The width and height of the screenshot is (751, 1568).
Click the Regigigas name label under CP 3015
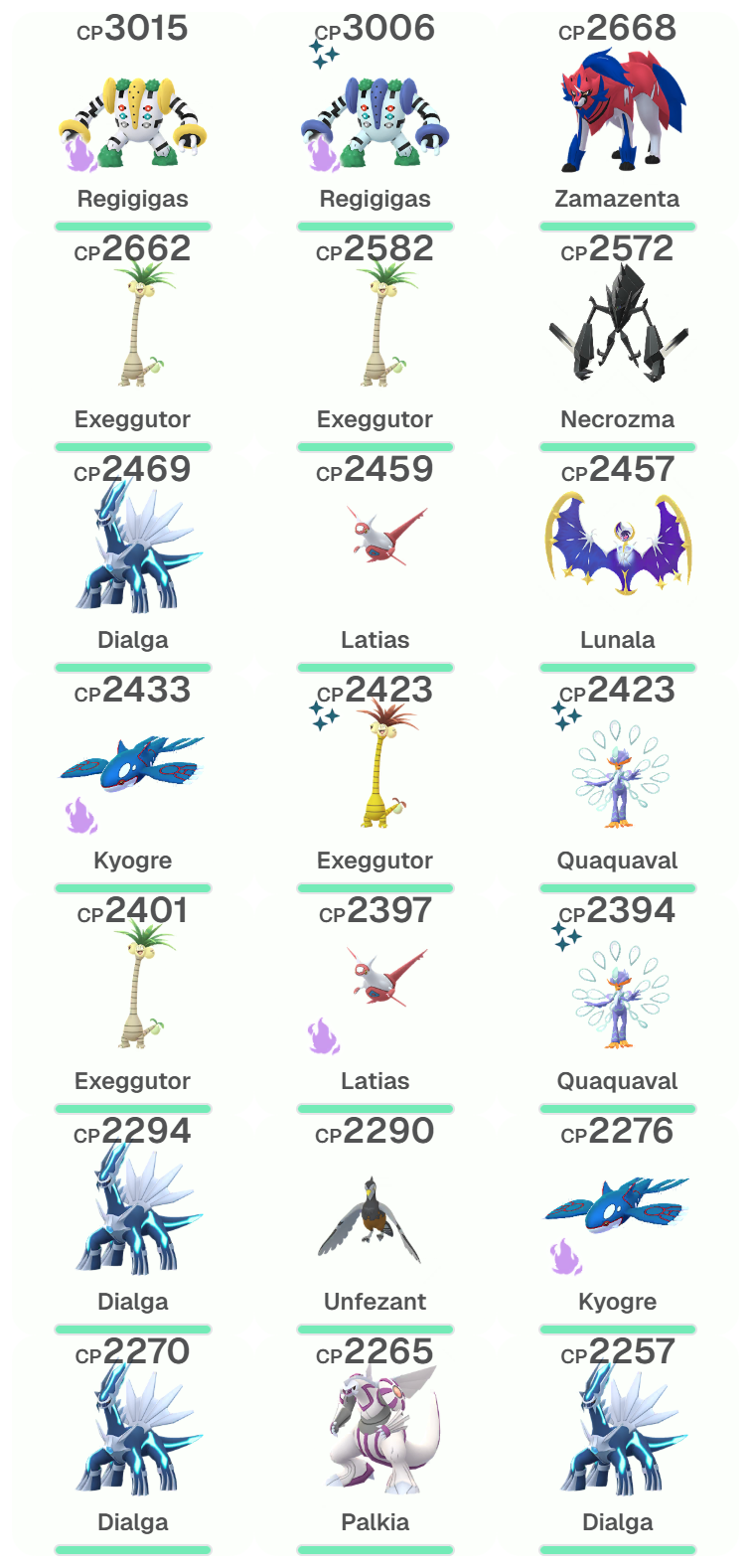coord(133,197)
